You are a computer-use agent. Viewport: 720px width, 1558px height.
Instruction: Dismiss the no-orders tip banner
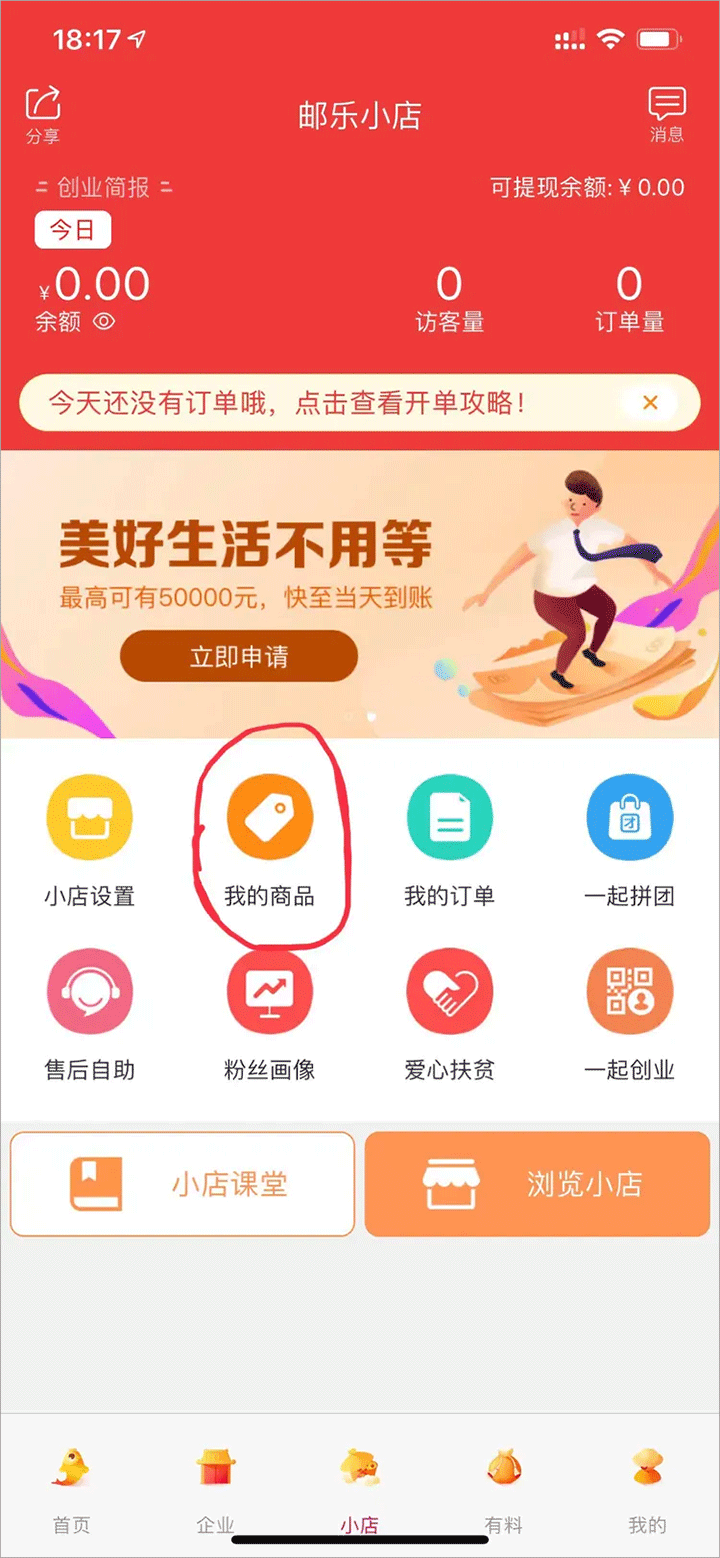(650, 403)
